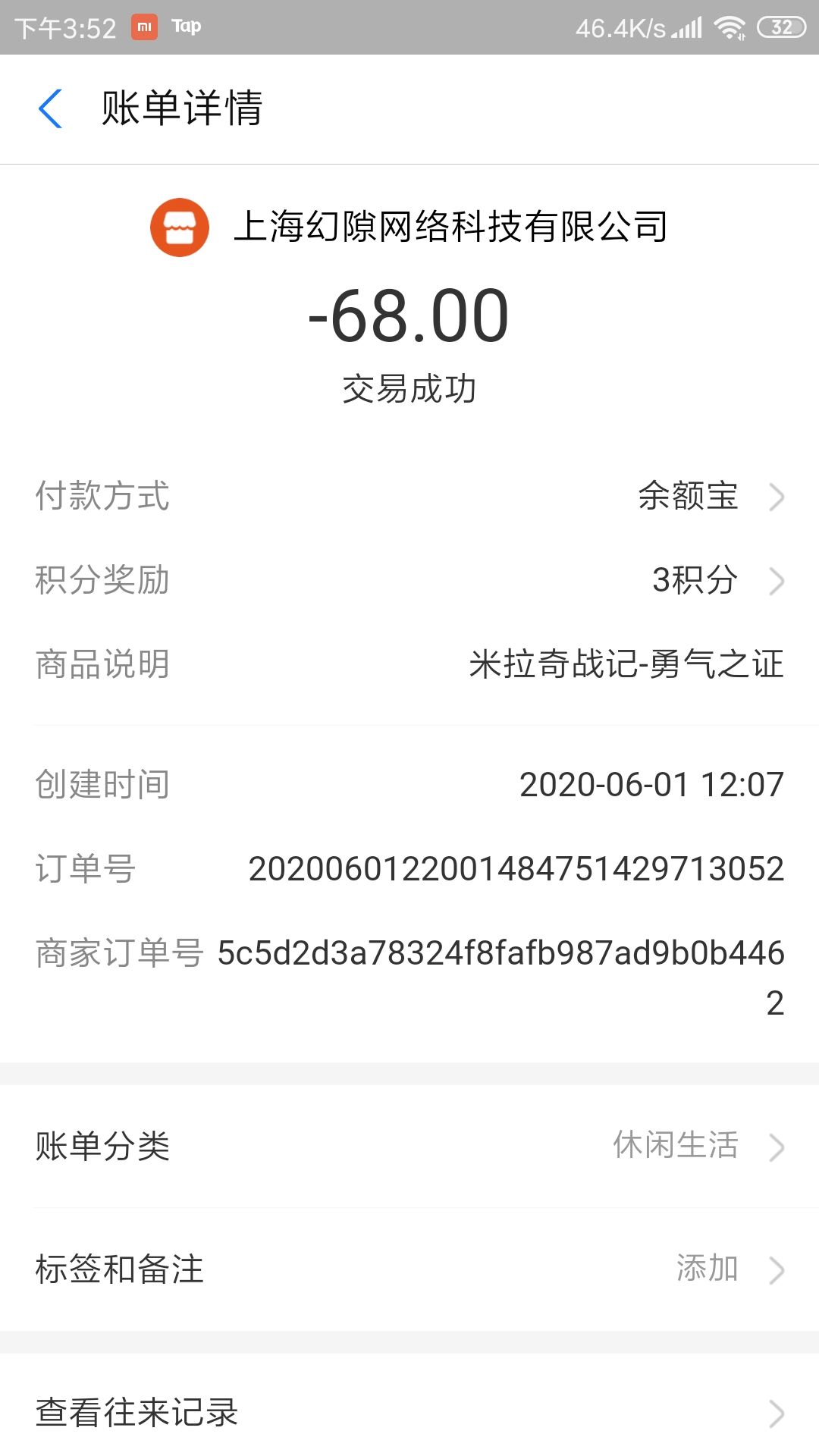The height and width of the screenshot is (1456, 819).
Task: View 积分奖励 3积分 details
Action: coord(409,581)
